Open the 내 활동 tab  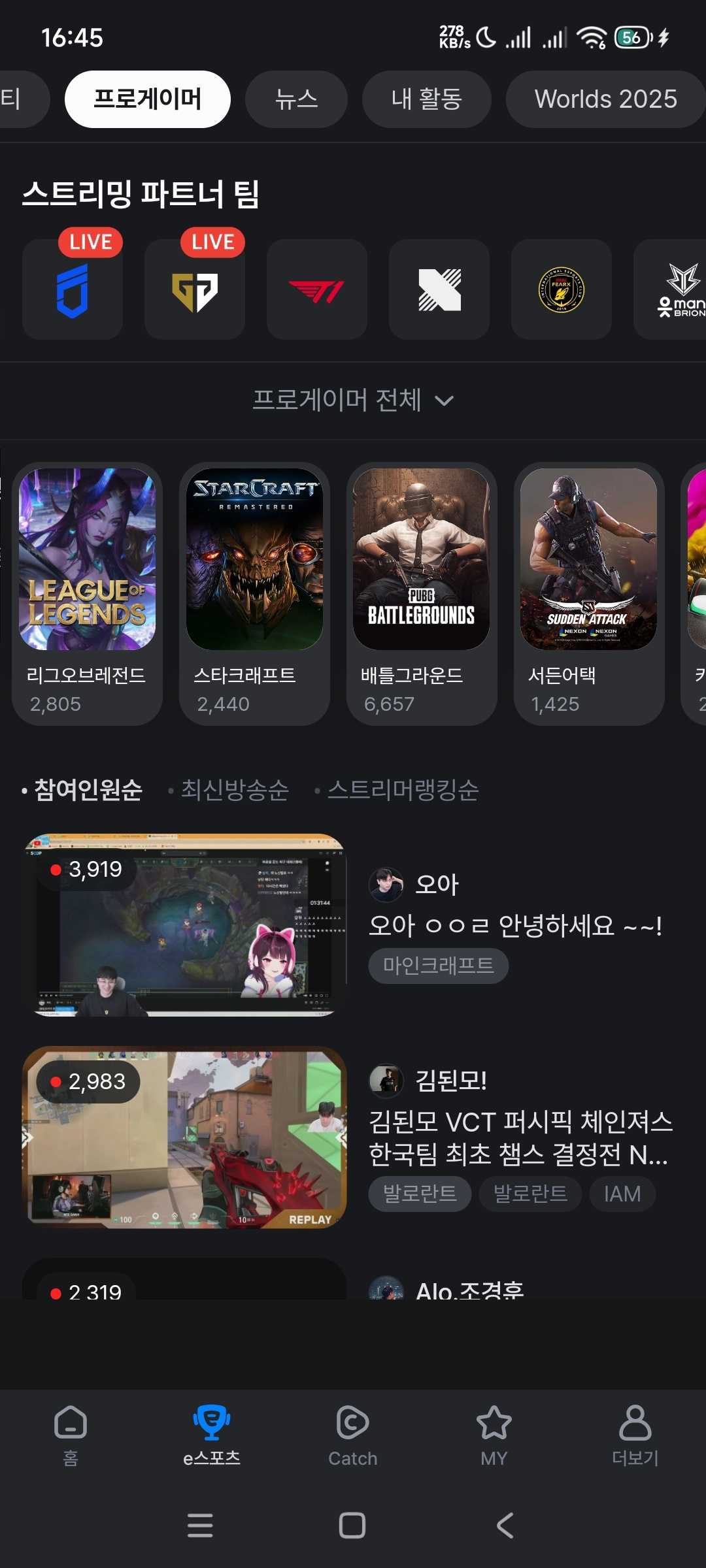point(426,99)
